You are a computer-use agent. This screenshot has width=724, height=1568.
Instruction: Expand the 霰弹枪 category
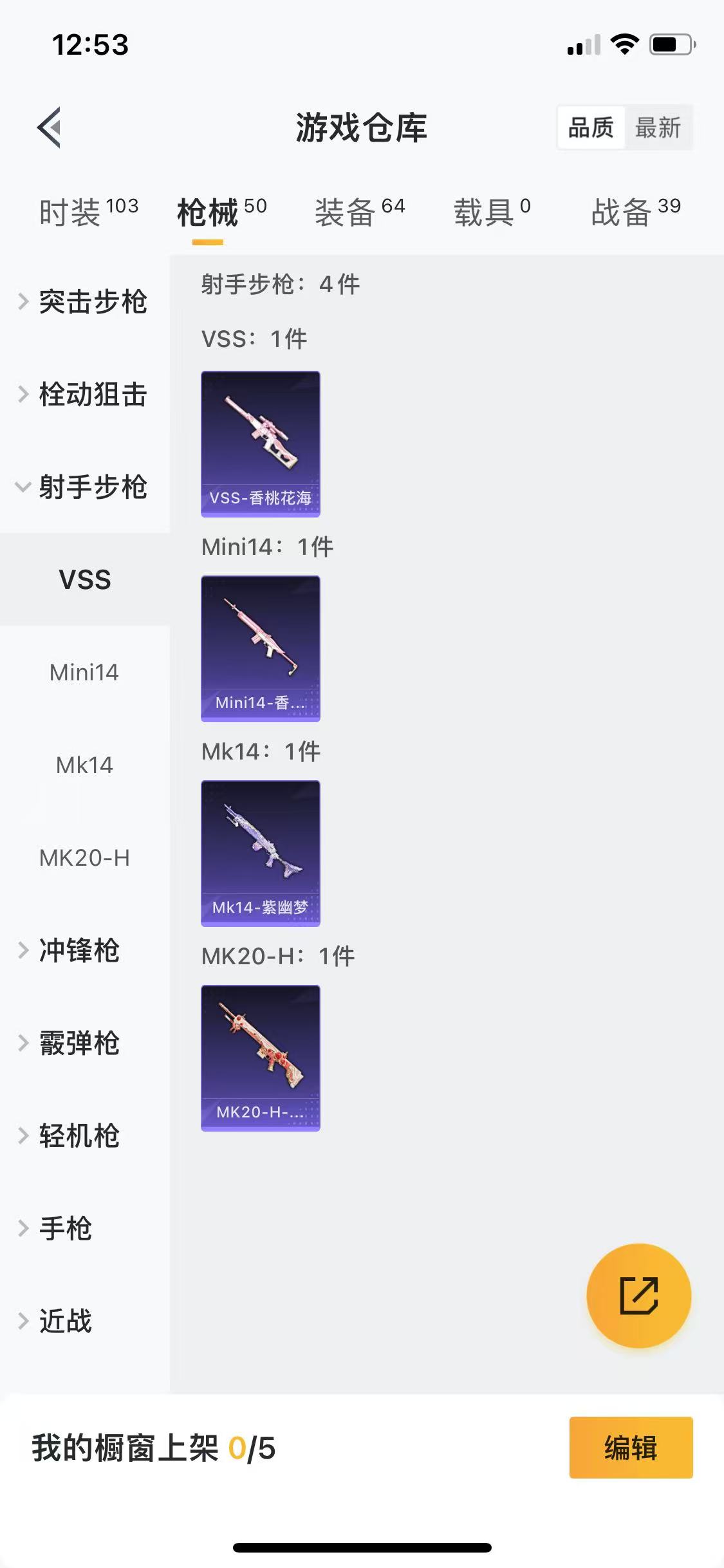[71, 1043]
